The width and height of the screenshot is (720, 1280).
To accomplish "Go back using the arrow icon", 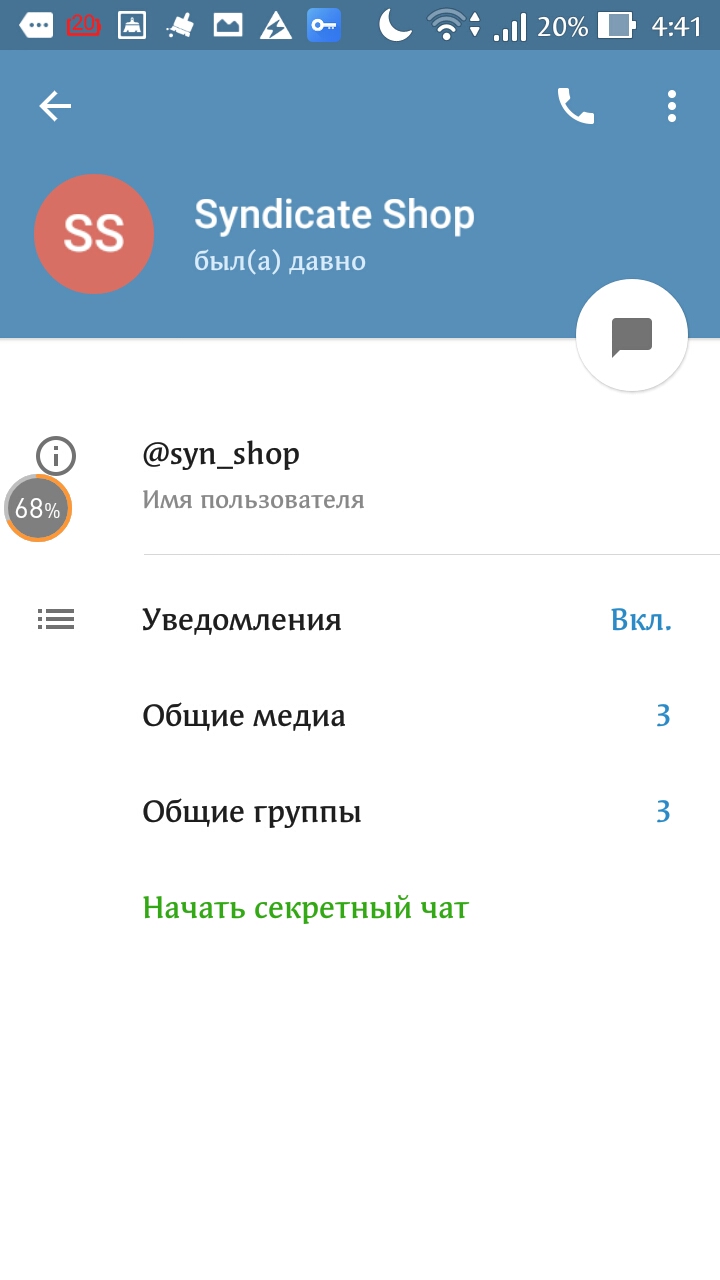I will [x=55, y=106].
